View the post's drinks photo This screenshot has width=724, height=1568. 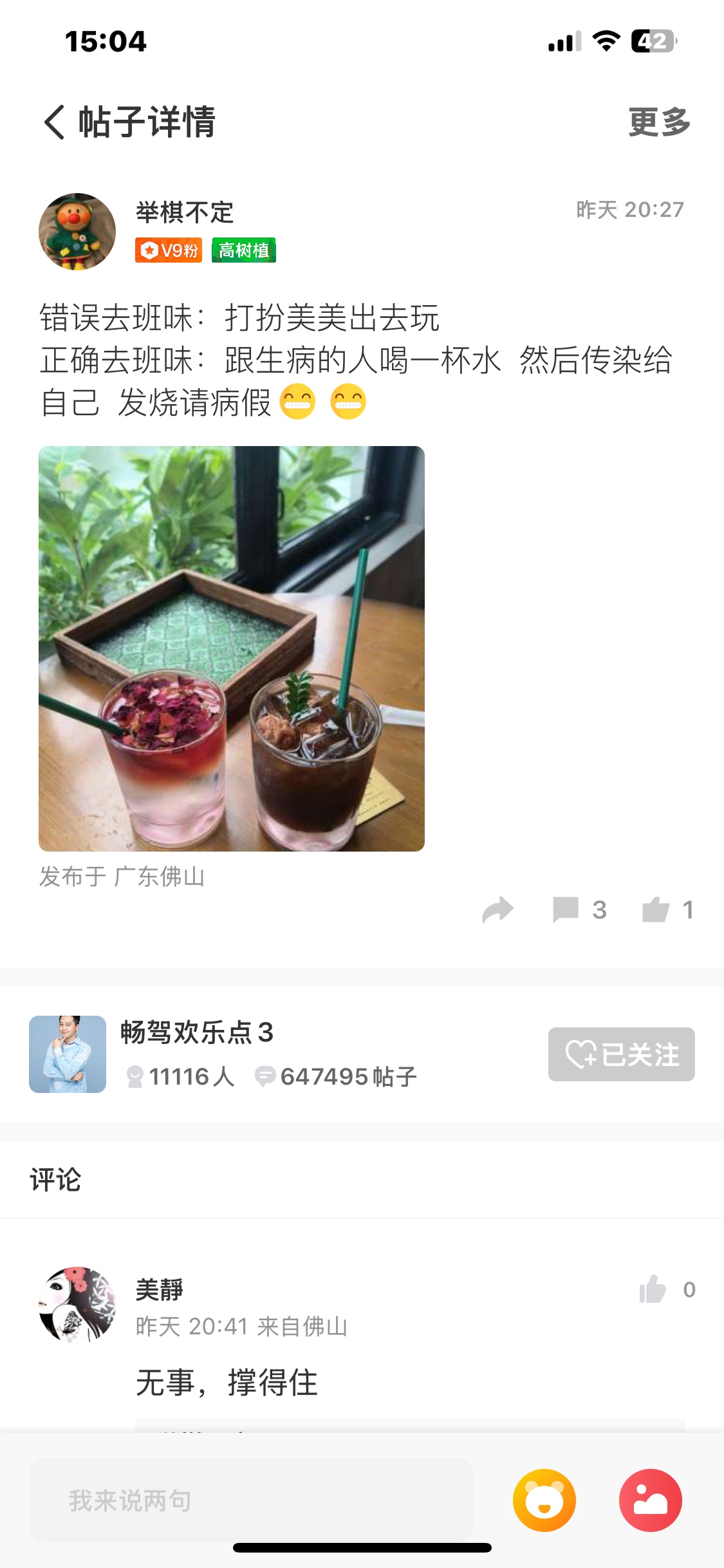click(232, 648)
